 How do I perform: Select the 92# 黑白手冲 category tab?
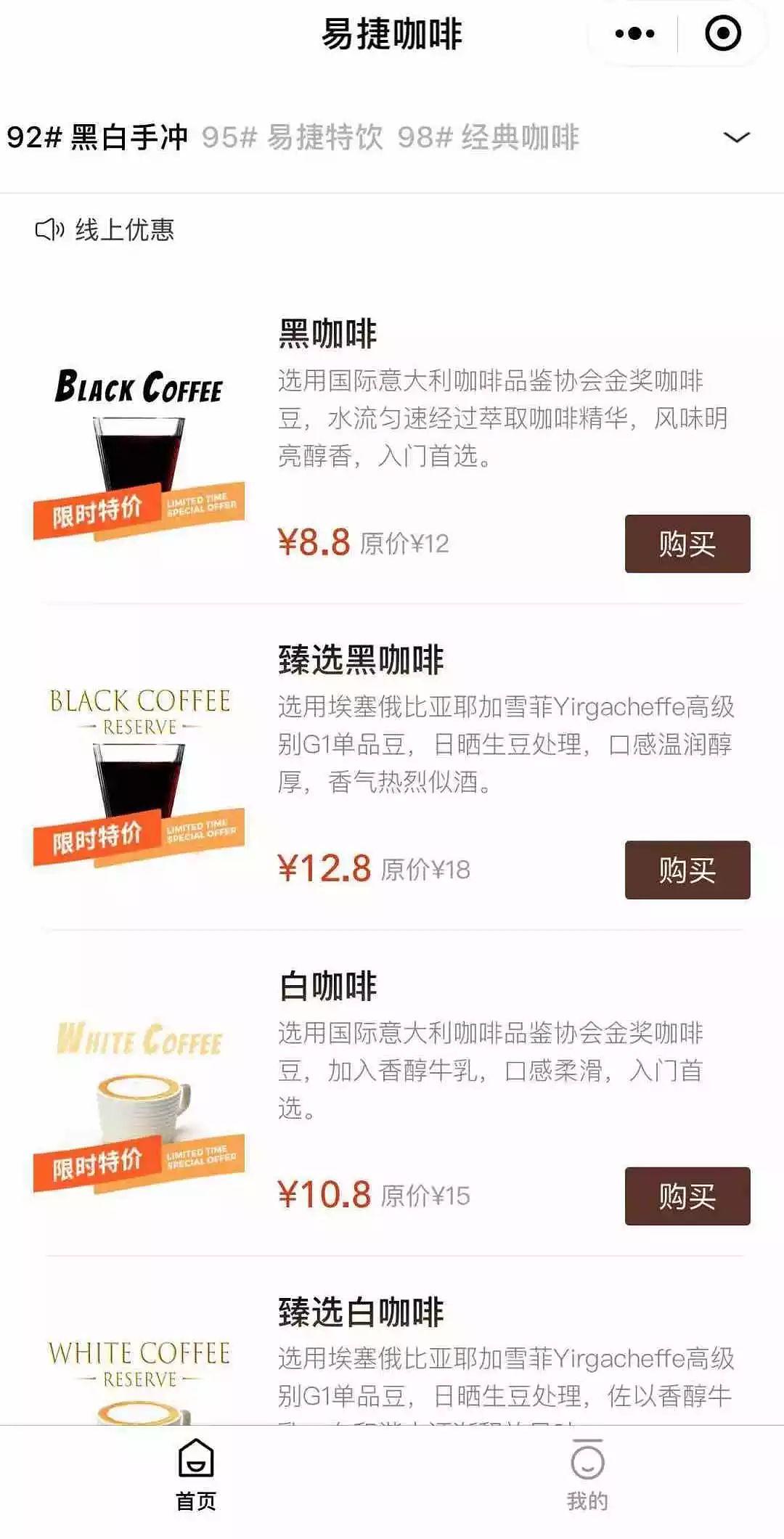tap(97, 137)
